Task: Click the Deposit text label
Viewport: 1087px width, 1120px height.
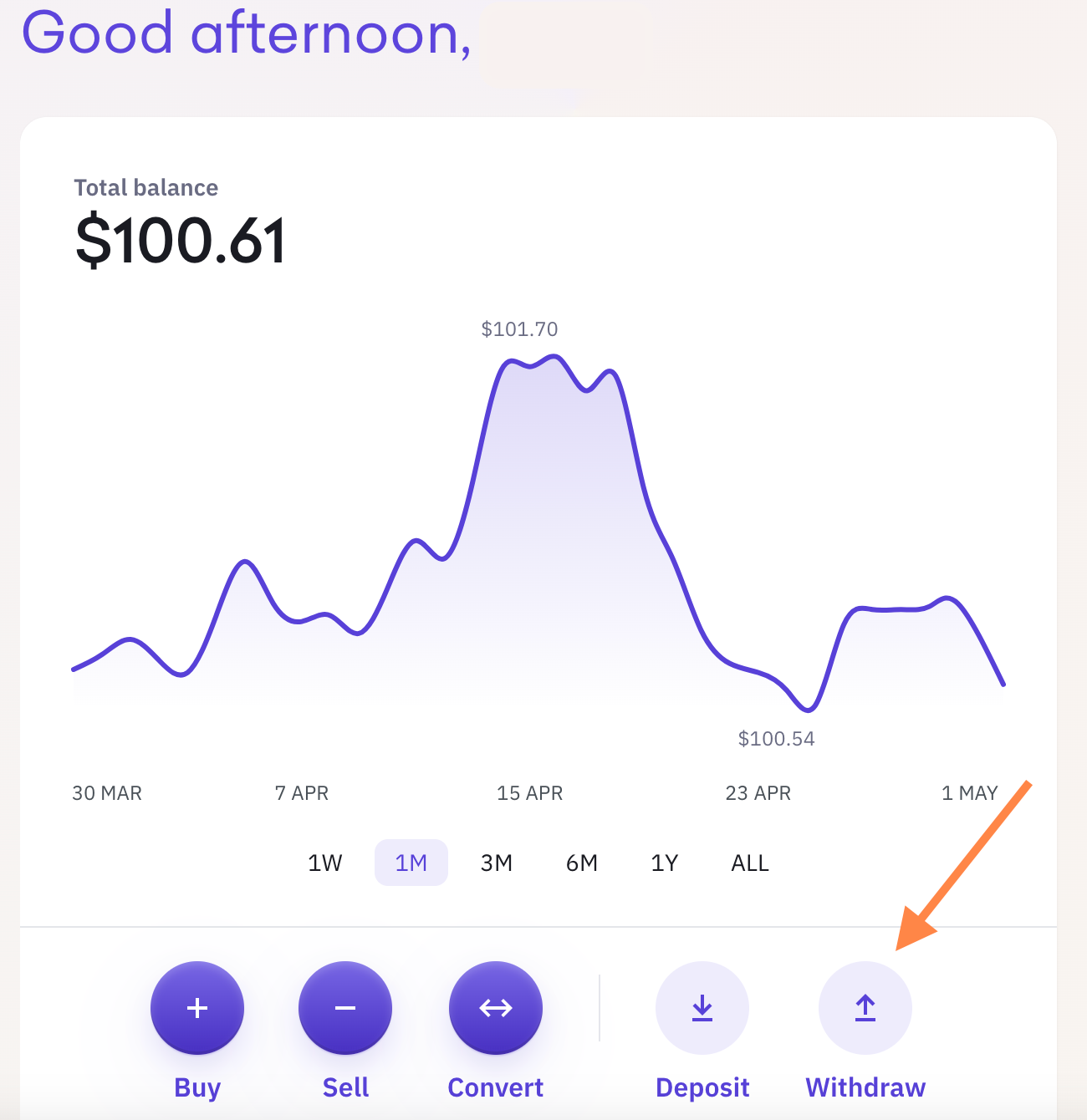Action: pos(702,1087)
